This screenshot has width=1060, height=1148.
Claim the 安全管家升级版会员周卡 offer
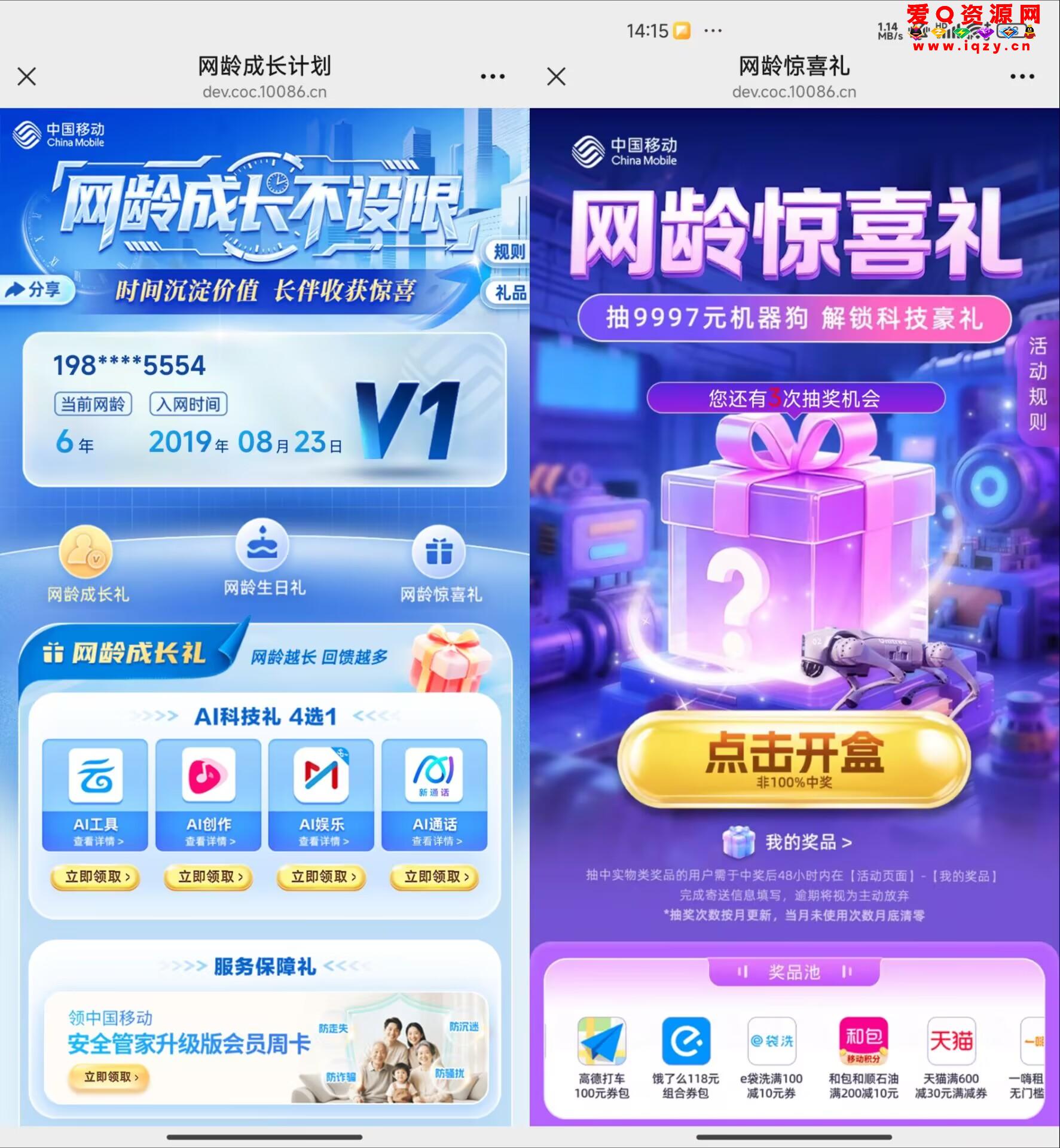coord(109,1077)
